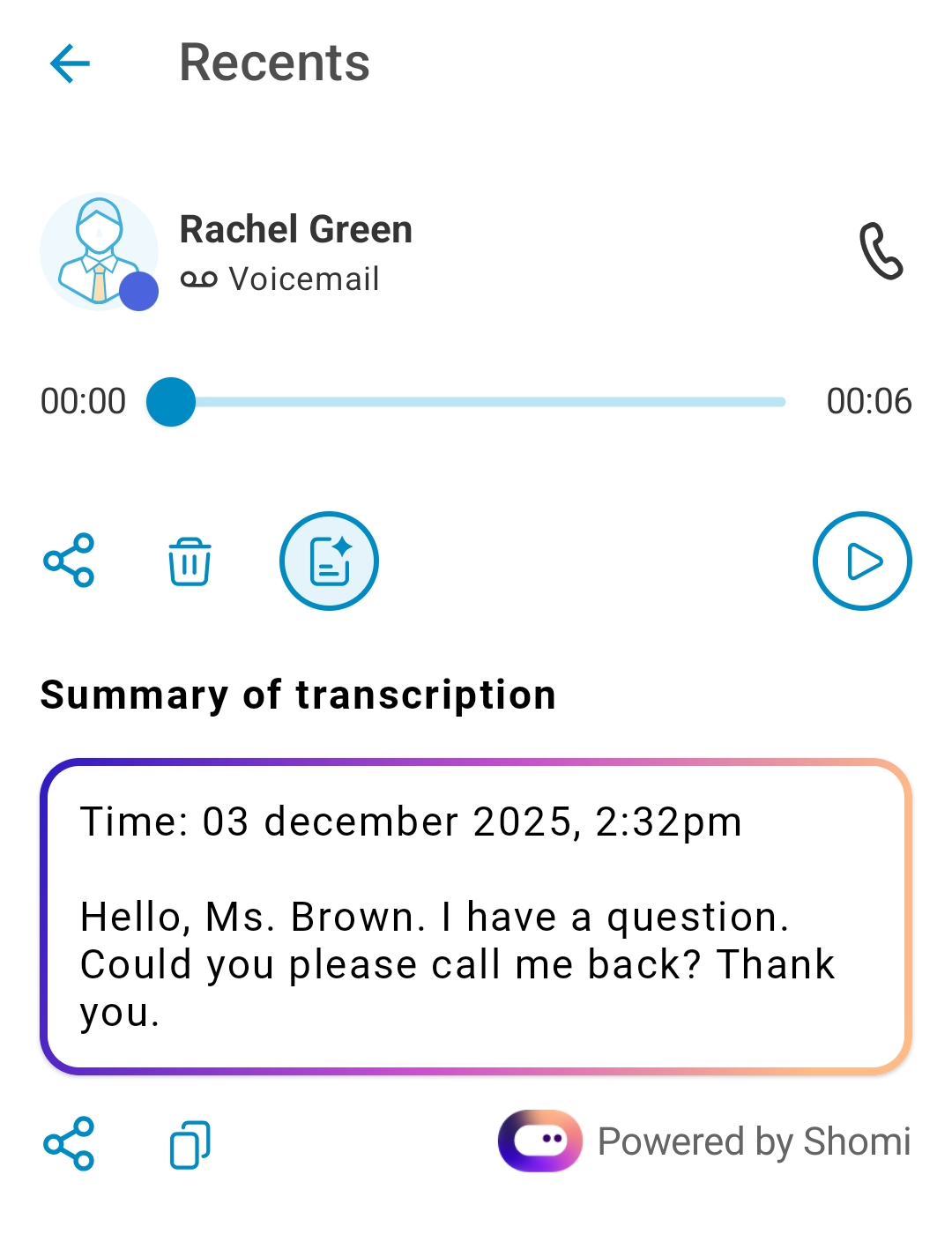The image size is (952, 1234).
Task: Tap the voicemail playback seek handle
Action: point(171,402)
